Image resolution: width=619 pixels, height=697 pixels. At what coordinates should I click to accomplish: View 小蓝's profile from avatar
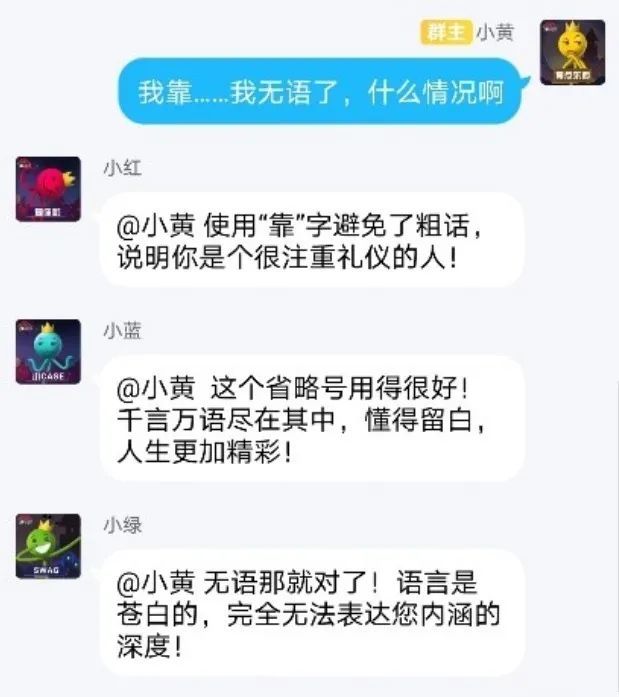coord(48,352)
